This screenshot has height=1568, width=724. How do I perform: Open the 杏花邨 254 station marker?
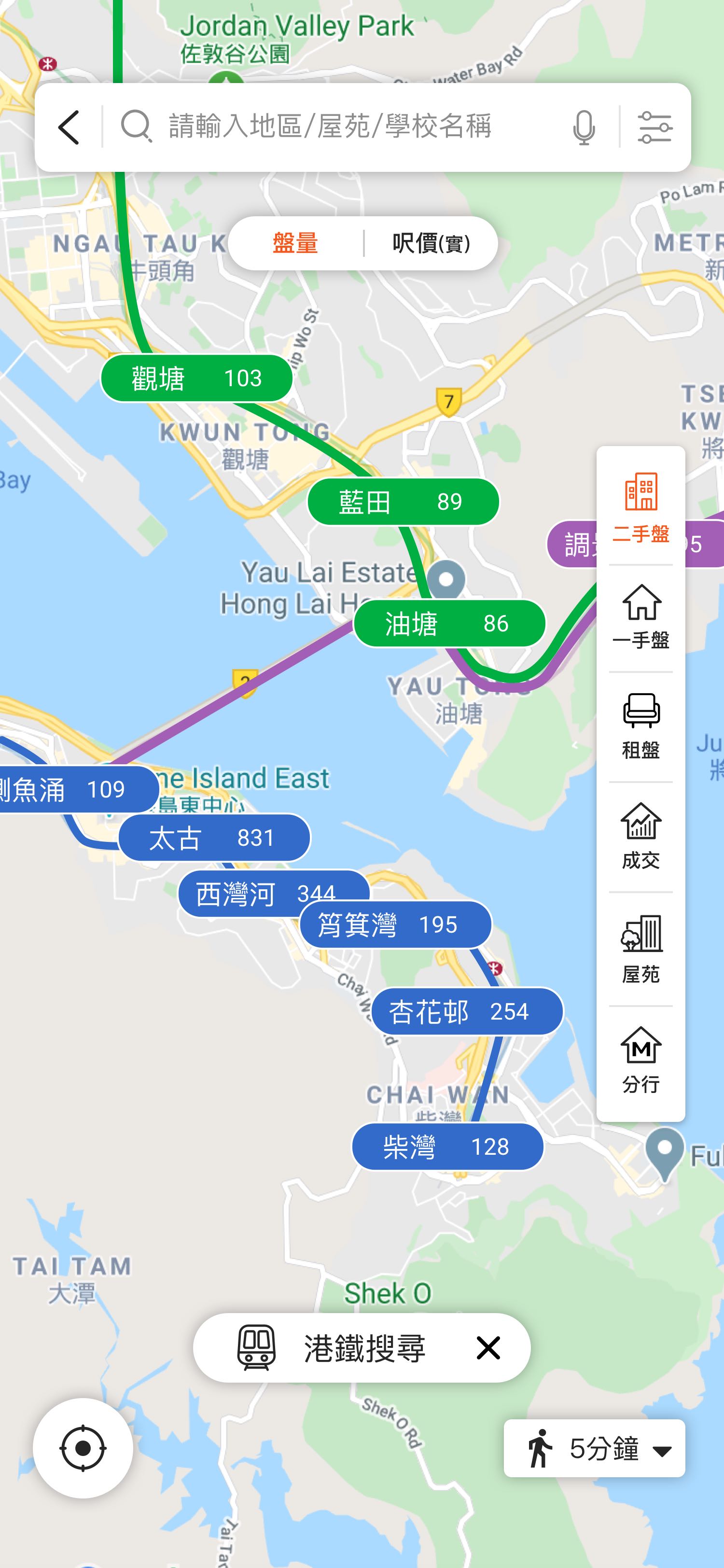tap(467, 1011)
